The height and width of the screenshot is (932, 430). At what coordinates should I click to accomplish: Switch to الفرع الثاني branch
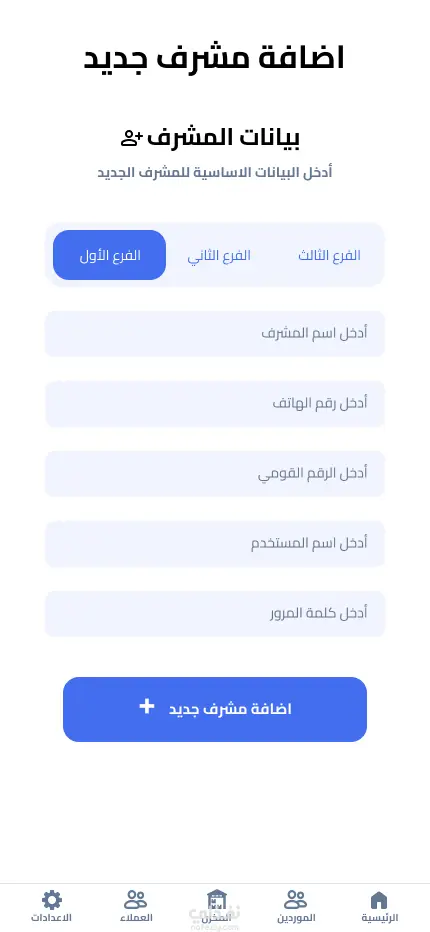point(219,256)
